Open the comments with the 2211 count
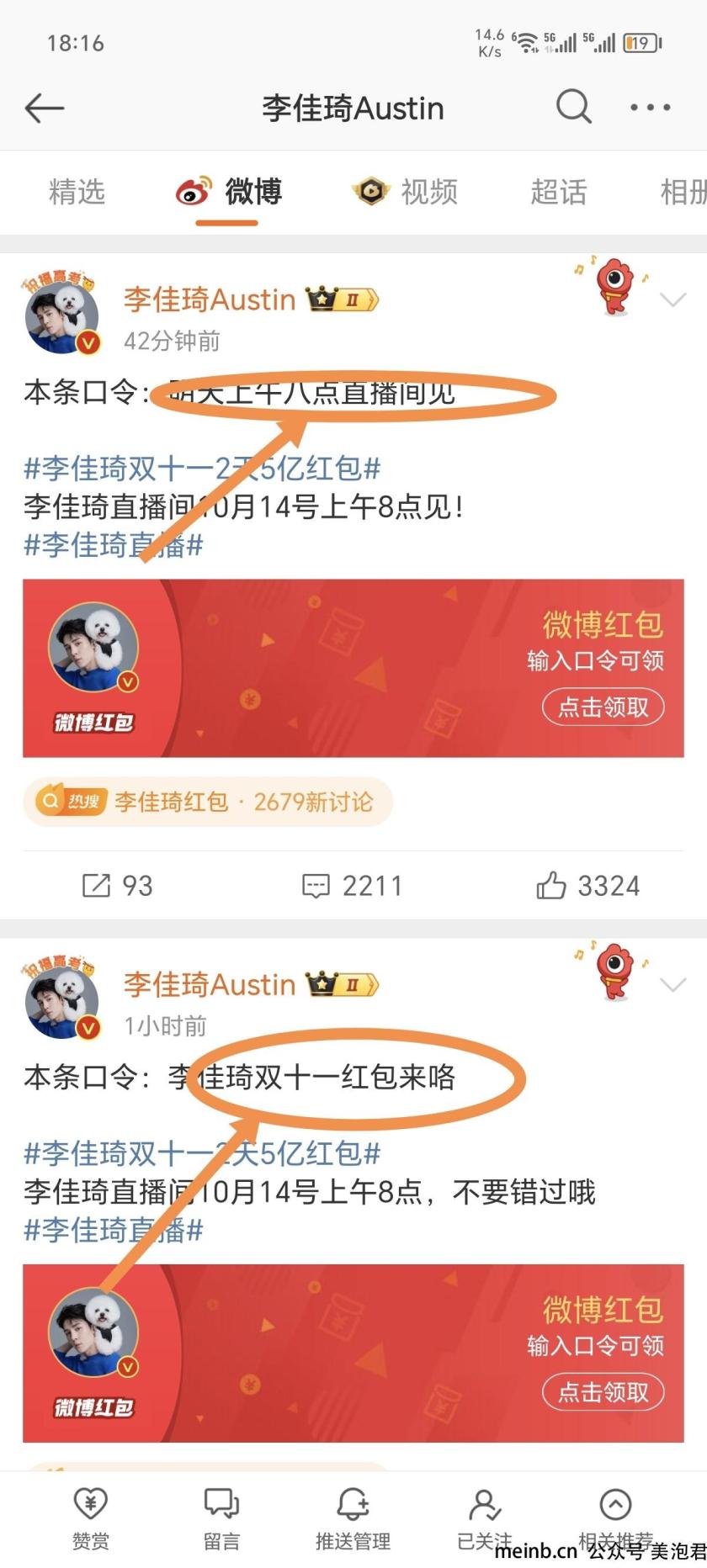This screenshot has width=707, height=1568. click(352, 885)
